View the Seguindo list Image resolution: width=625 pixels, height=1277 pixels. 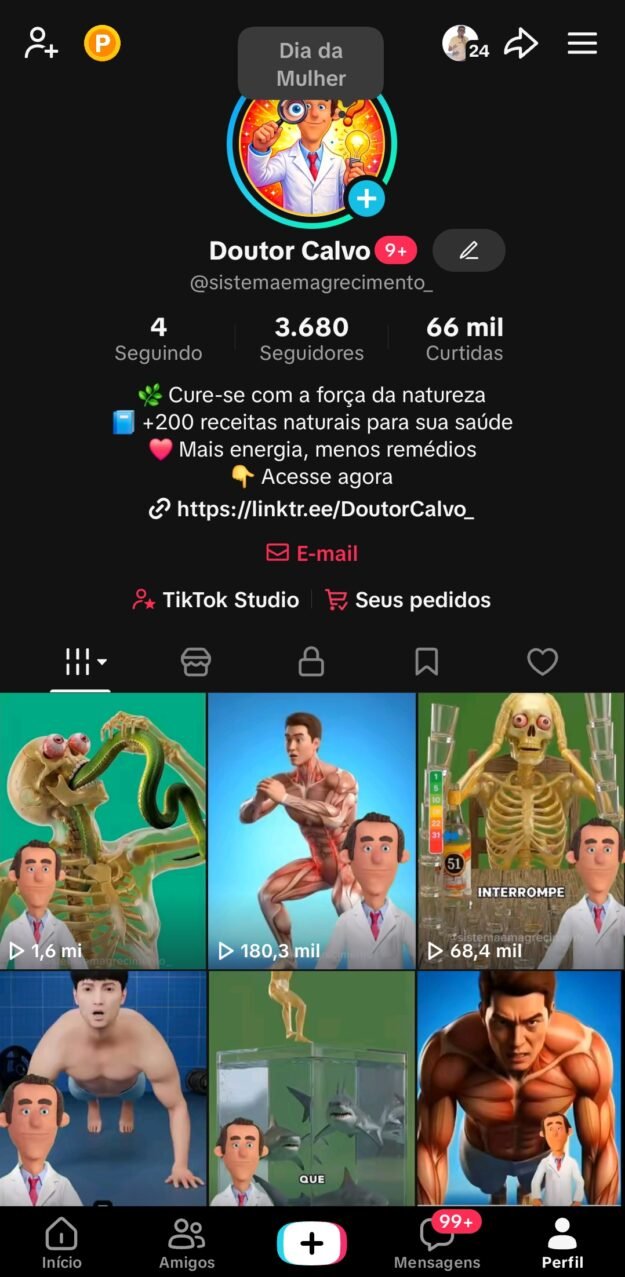tap(158, 339)
